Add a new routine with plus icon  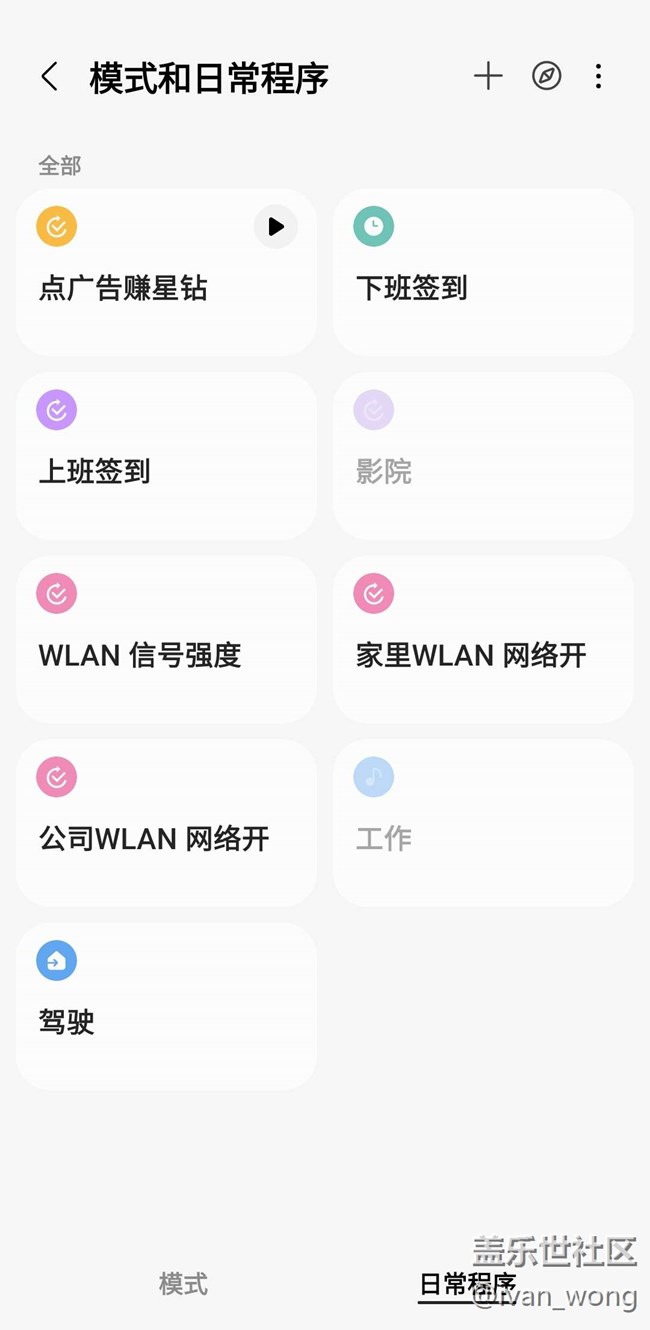coord(488,76)
